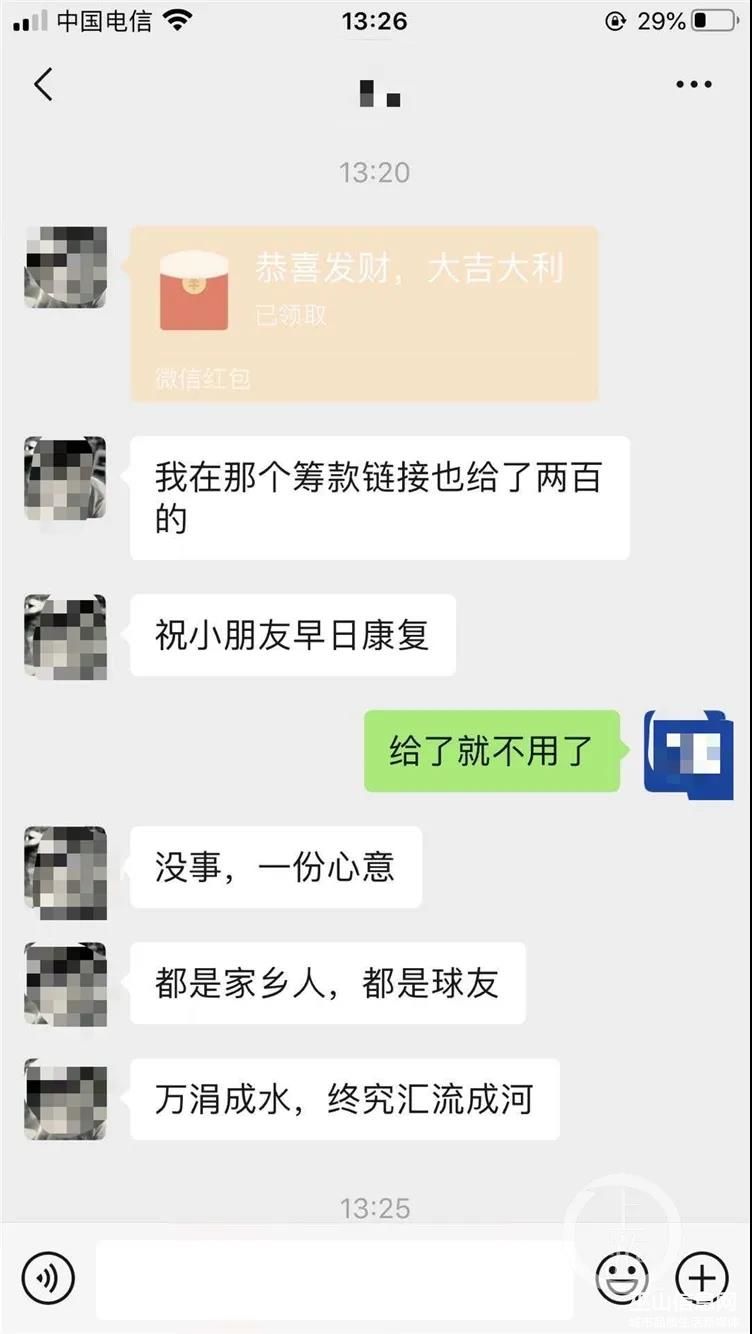The image size is (752, 1334).
Task: Open the chat overflow menu
Action: click(x=693, y=85)
